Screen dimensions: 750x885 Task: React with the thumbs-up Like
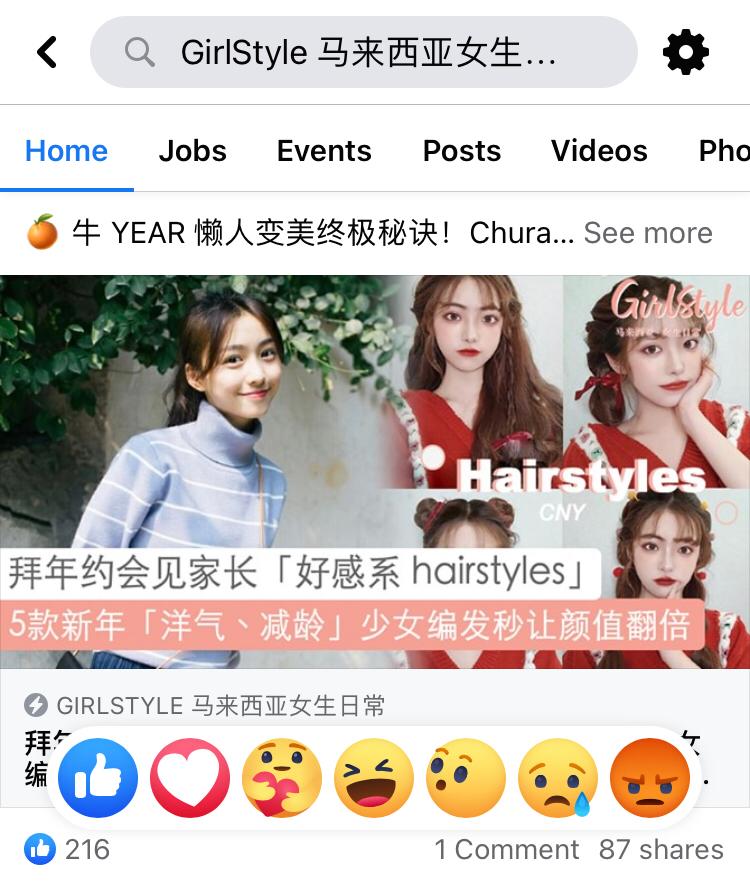coord(98,779)
